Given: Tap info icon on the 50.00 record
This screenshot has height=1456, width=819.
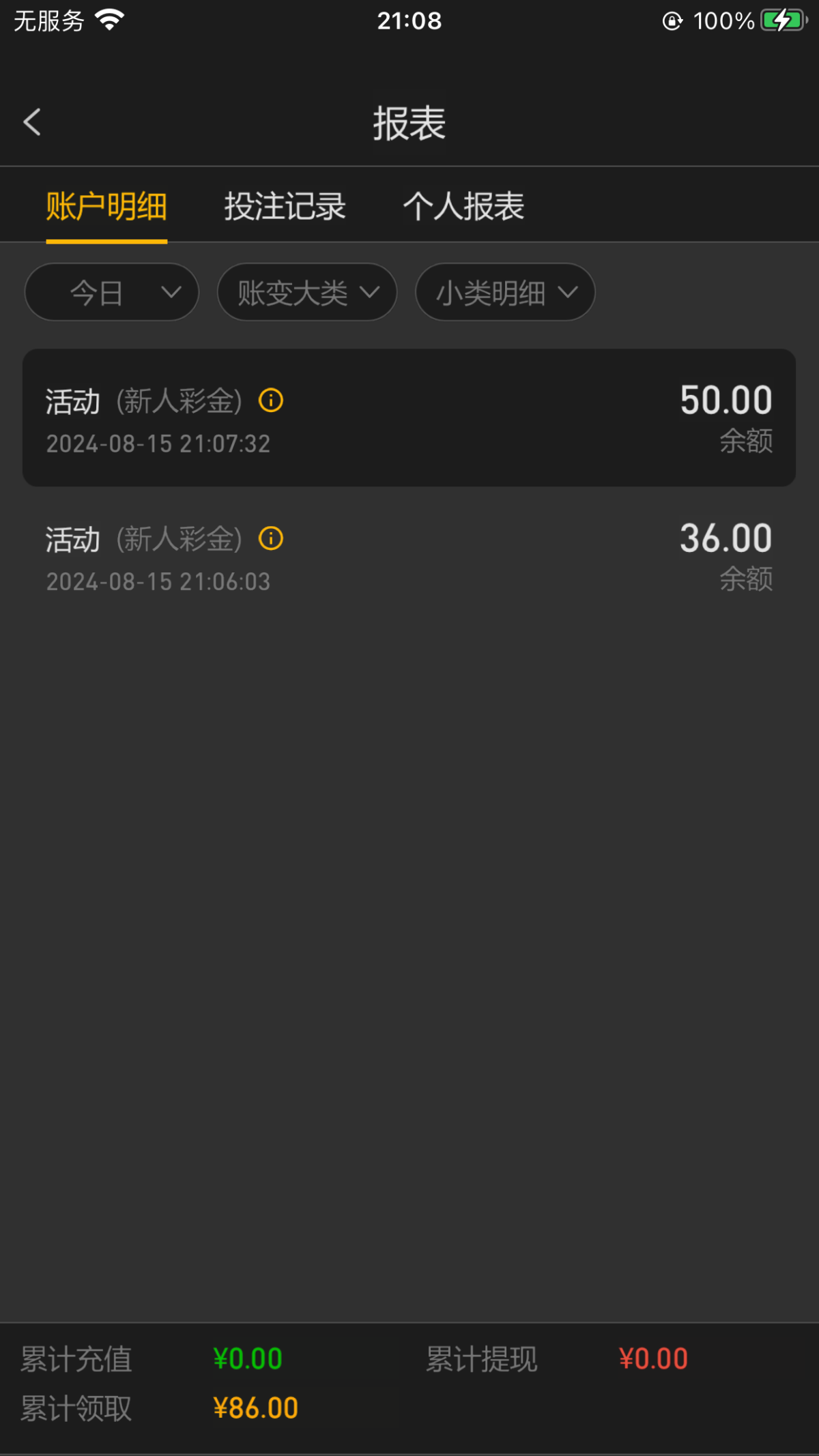Looking at the screenshot, I should [x=271, y=401].
